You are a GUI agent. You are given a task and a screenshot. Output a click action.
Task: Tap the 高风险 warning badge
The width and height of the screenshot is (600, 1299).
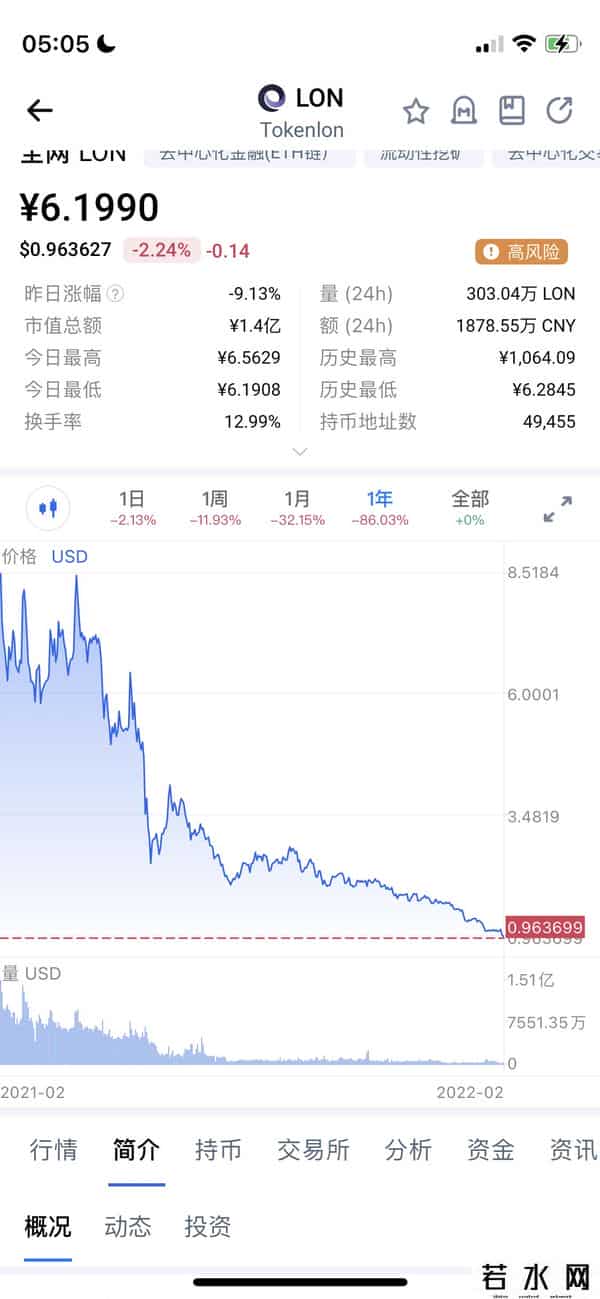[x=521, y=251]
